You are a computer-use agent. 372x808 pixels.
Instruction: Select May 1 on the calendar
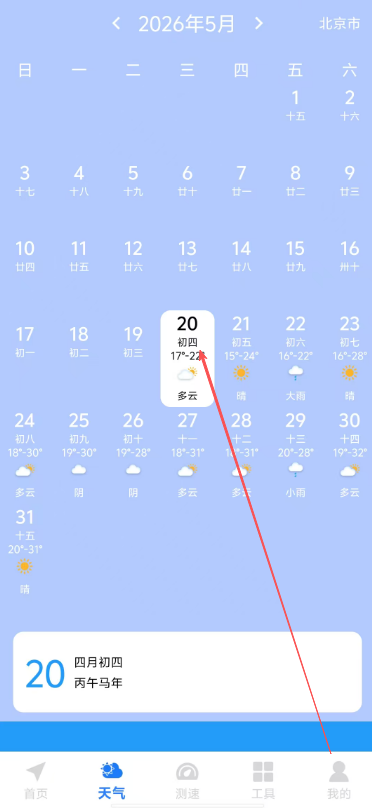point(295,105)
